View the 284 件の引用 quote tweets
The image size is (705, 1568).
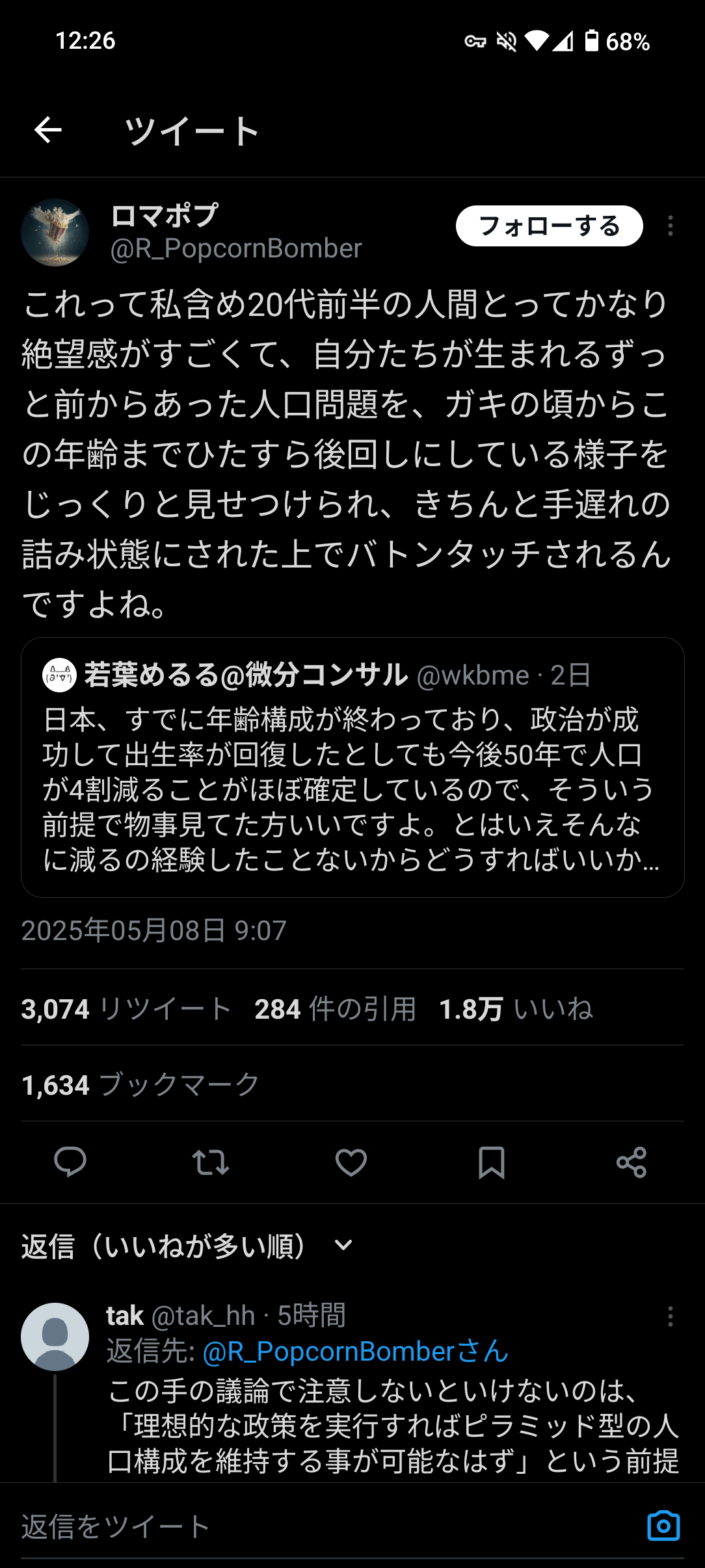point(335,1009)
